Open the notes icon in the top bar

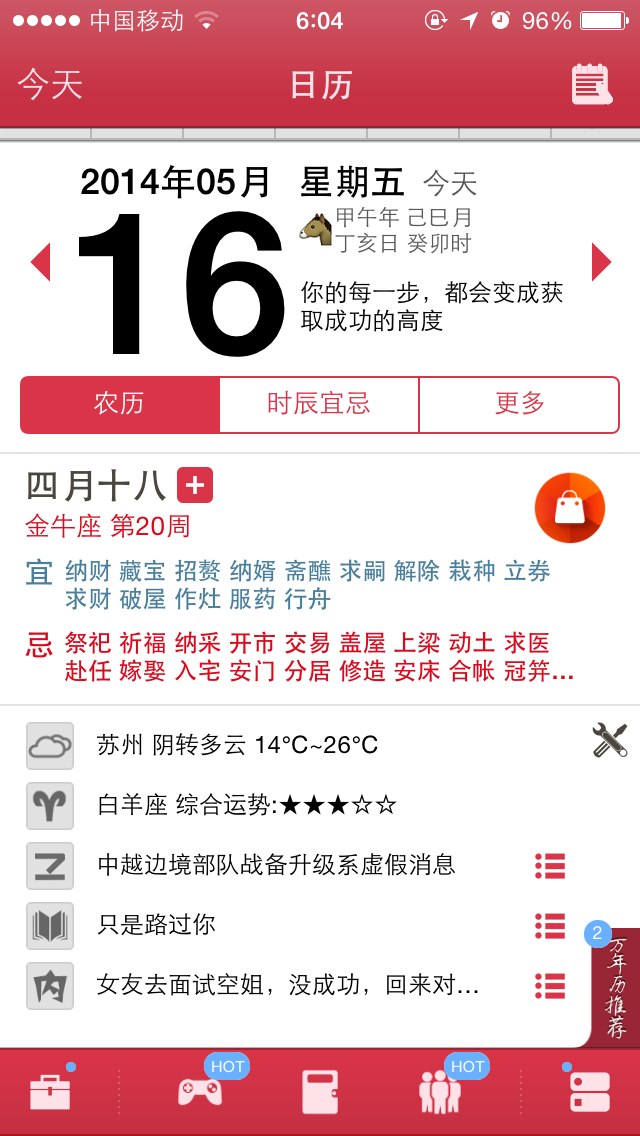click(591, 84)
